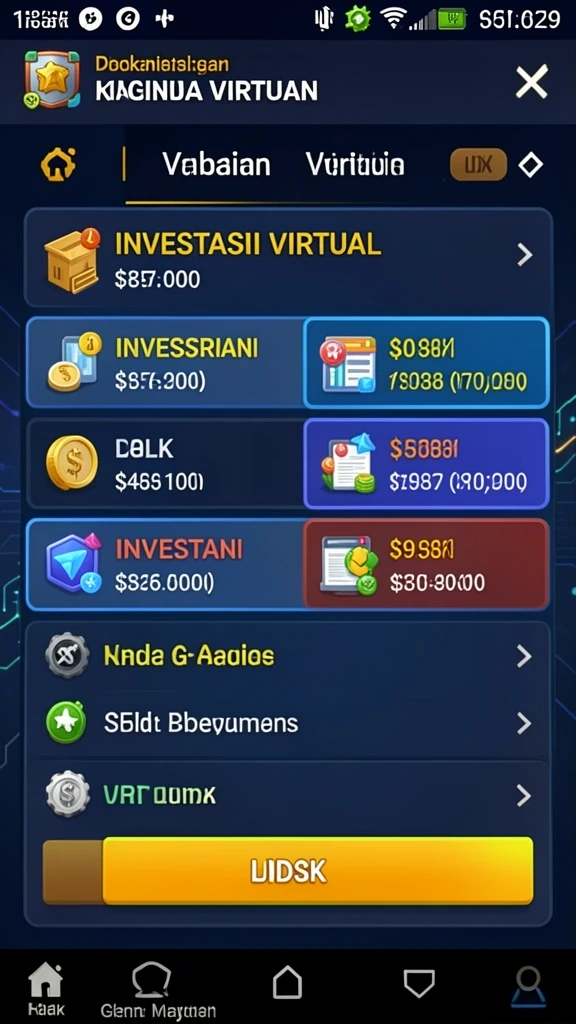The height and width of the screenshot is (1024, 576).
Task: Open the Sbldt Bbevumens row
Action: point(288,723)
